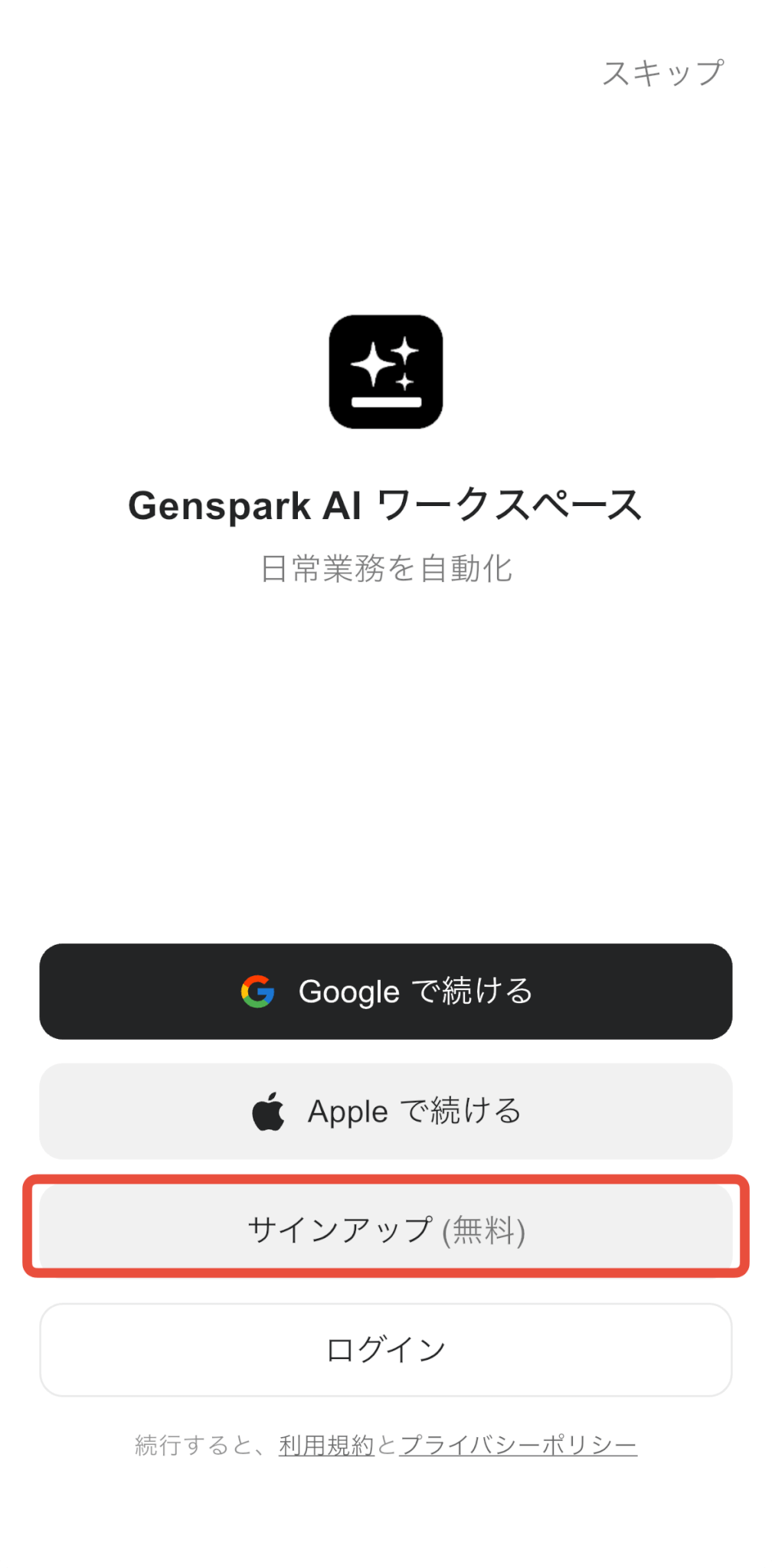Tap スキップ to skip sign-in

(x=662, y=73)
